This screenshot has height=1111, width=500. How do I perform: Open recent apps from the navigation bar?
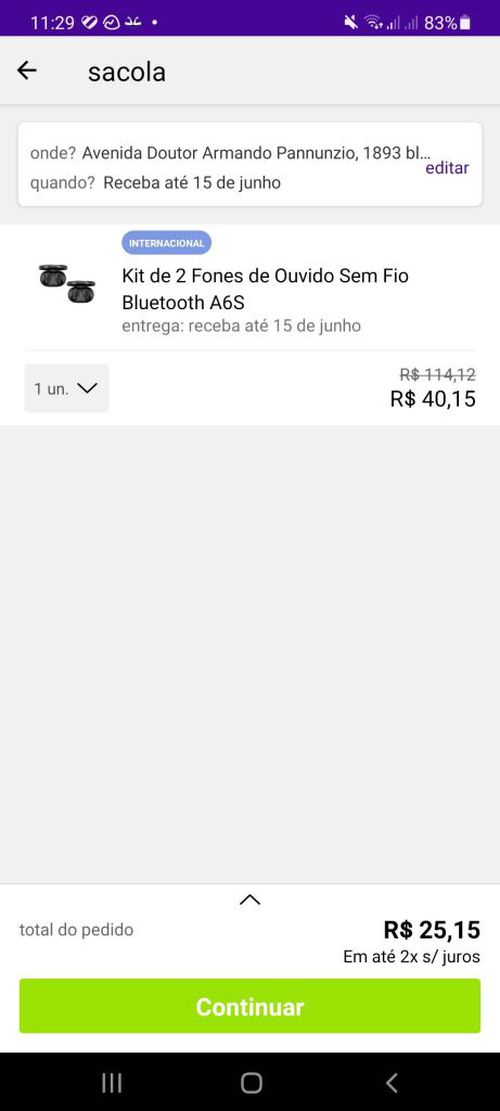tap(111, 1082)
